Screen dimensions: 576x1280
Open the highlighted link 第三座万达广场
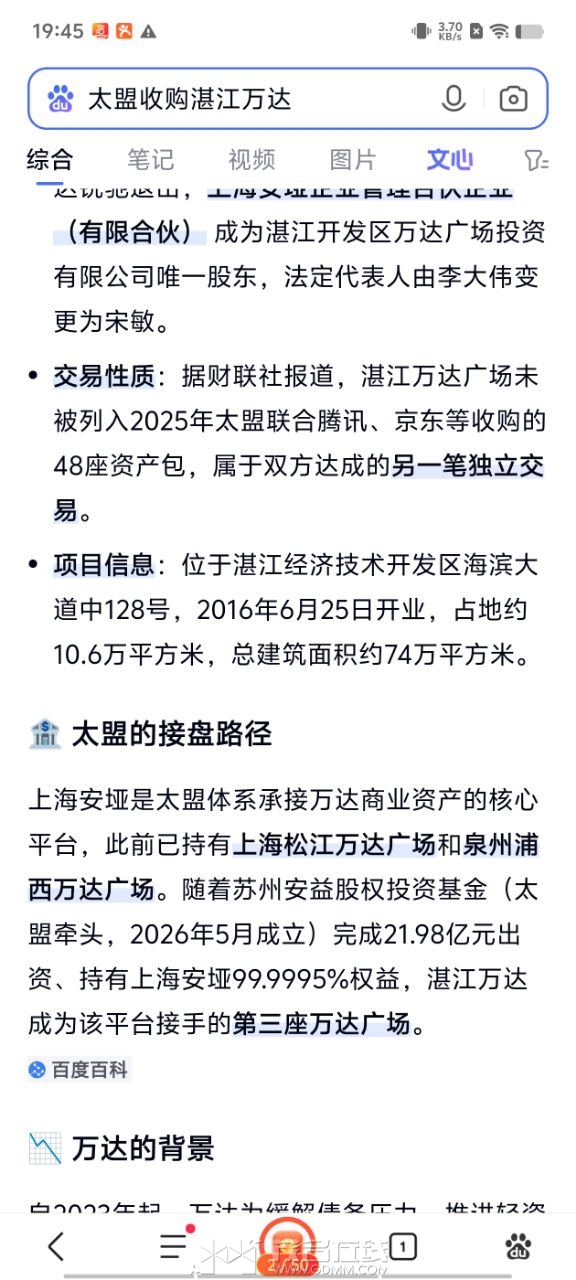point(322,1023)
